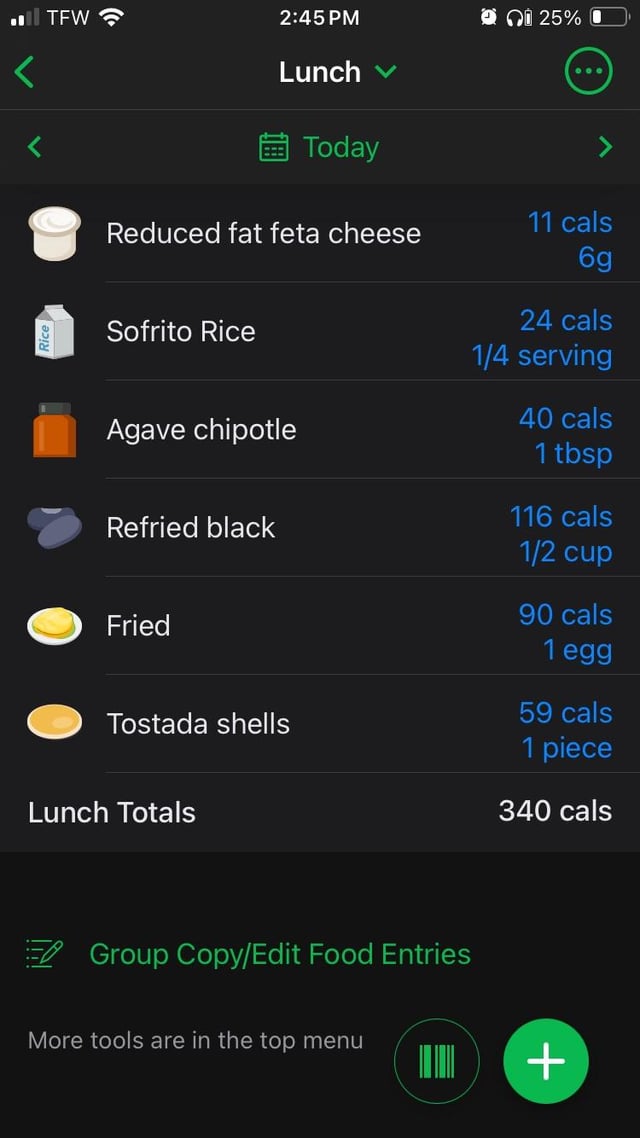Open the Tostada shells entry

320,724
